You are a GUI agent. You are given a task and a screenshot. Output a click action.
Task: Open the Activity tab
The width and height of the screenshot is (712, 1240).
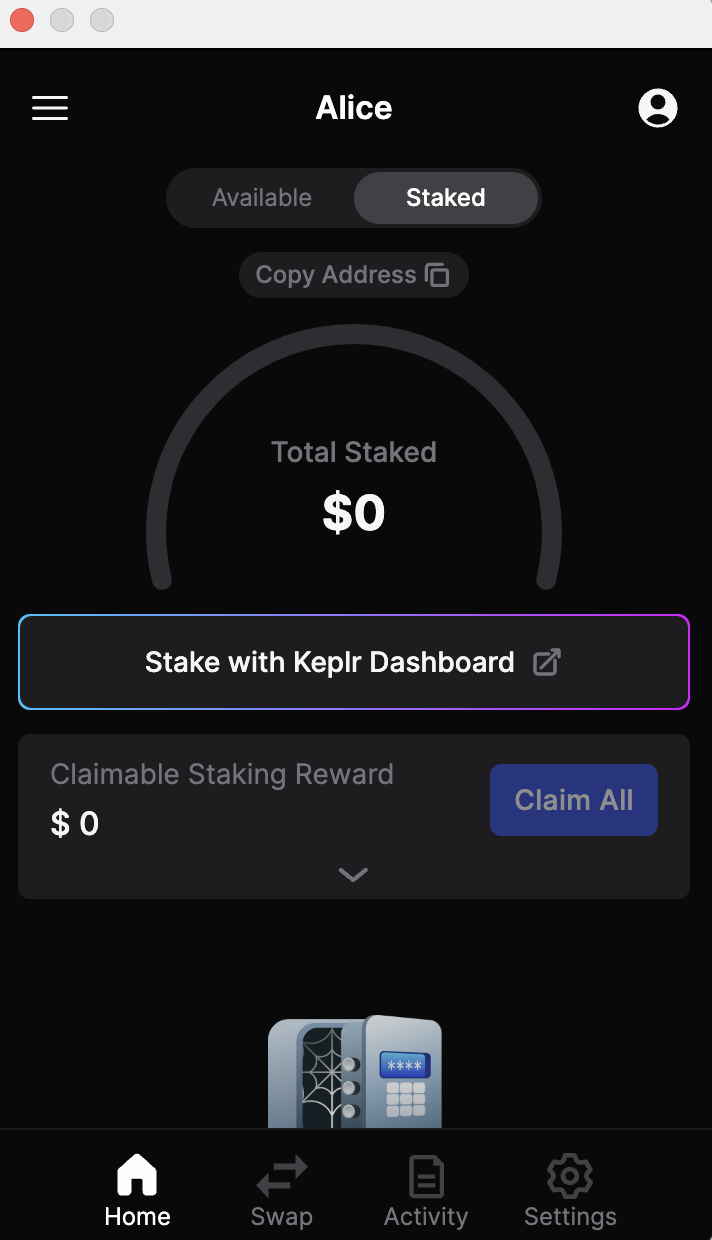click(426, 1191)
